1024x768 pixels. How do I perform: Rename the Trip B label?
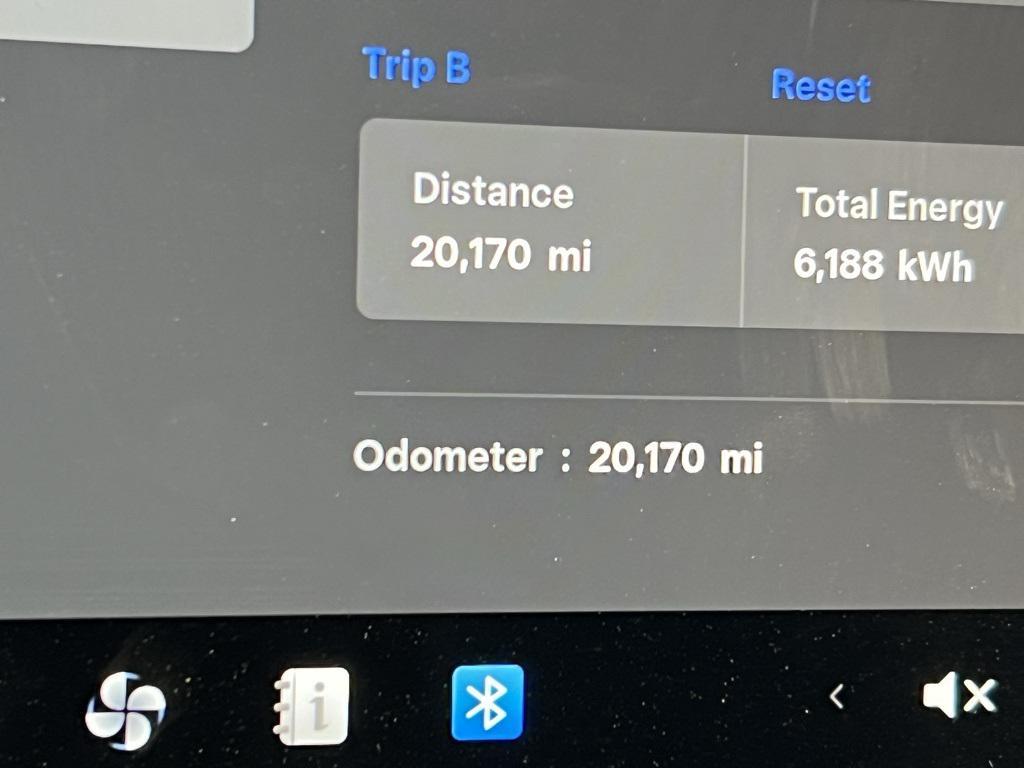coord(416,67)
